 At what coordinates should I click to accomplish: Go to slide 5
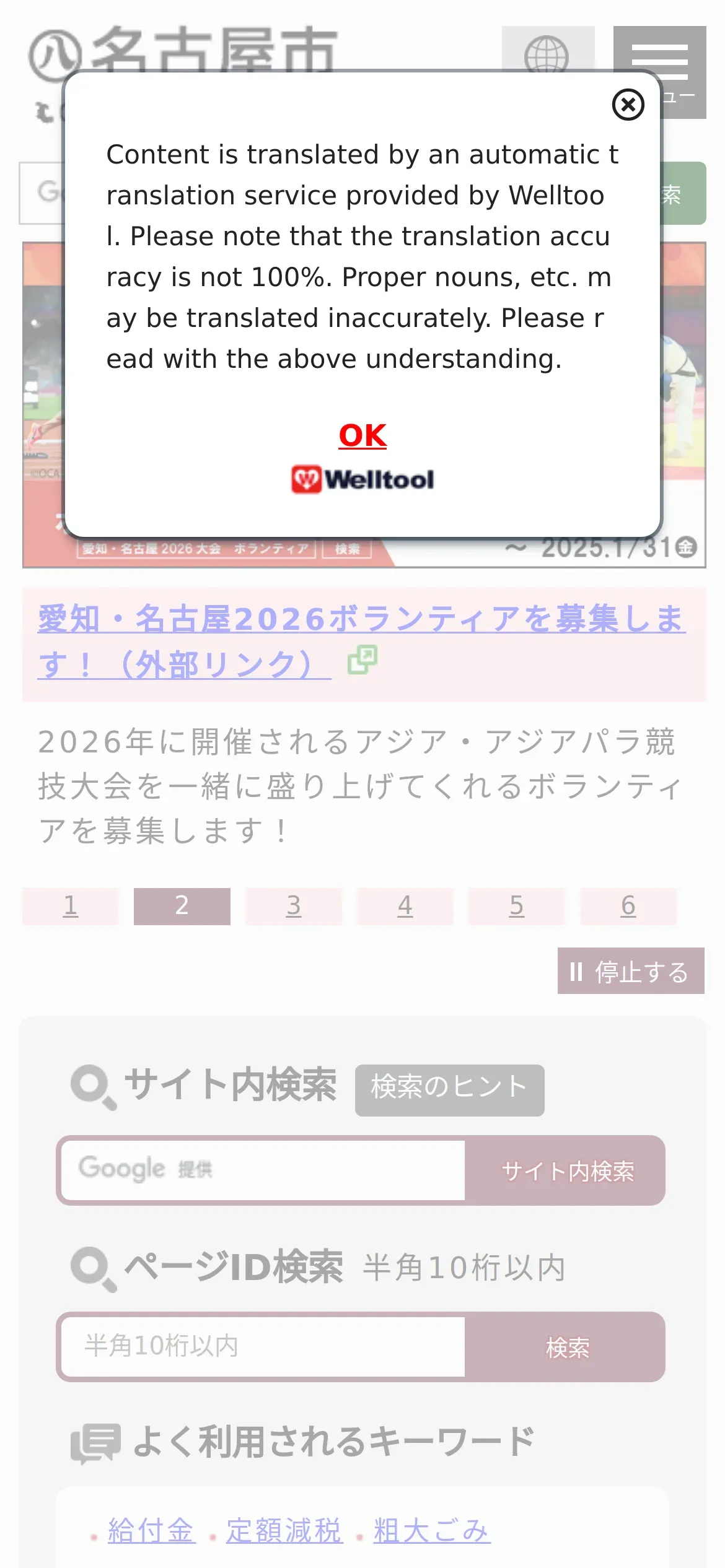tap(517, 906)
